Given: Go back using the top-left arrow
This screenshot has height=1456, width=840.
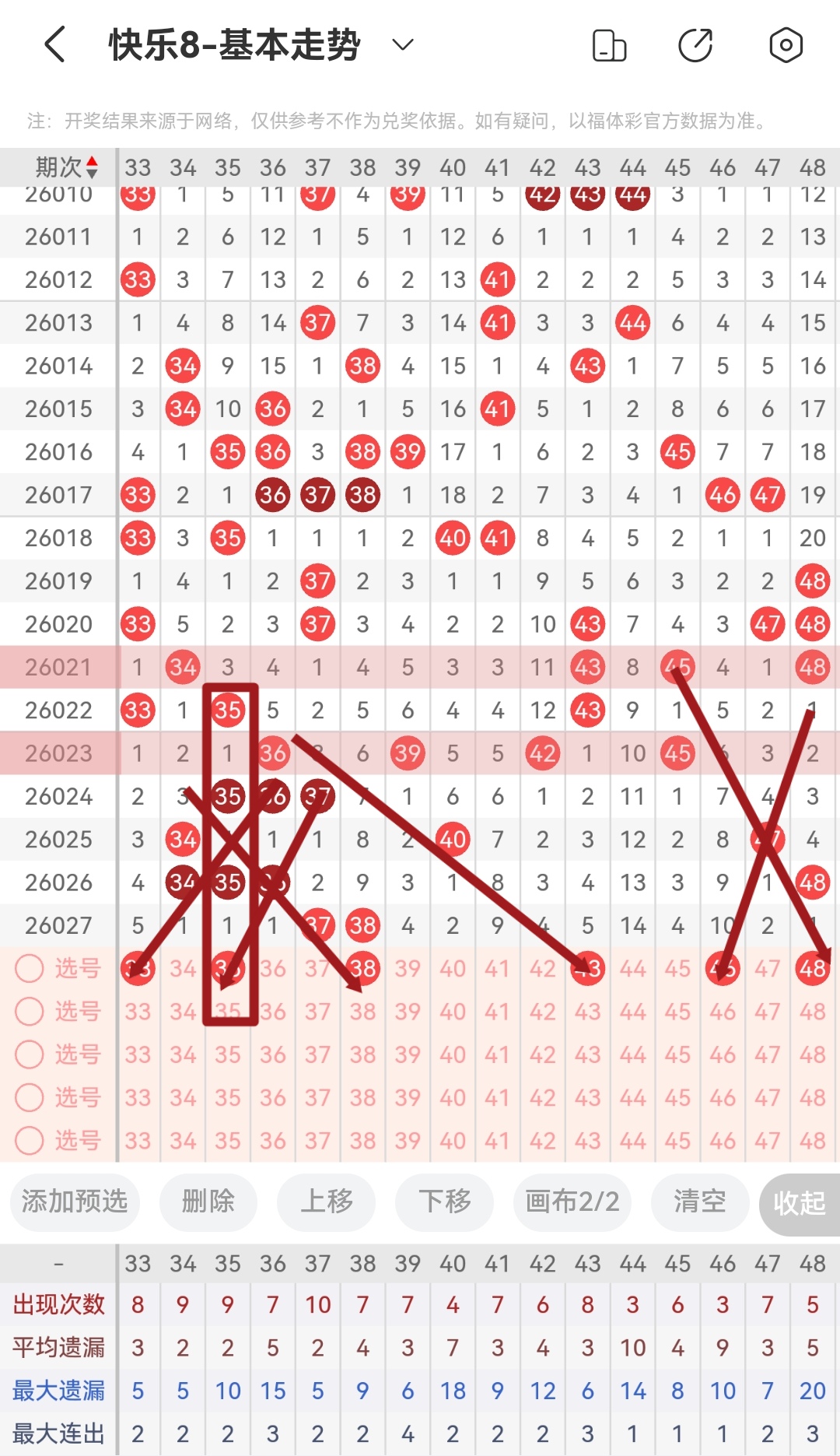Looking at the screenshot, I should [54, 44].
